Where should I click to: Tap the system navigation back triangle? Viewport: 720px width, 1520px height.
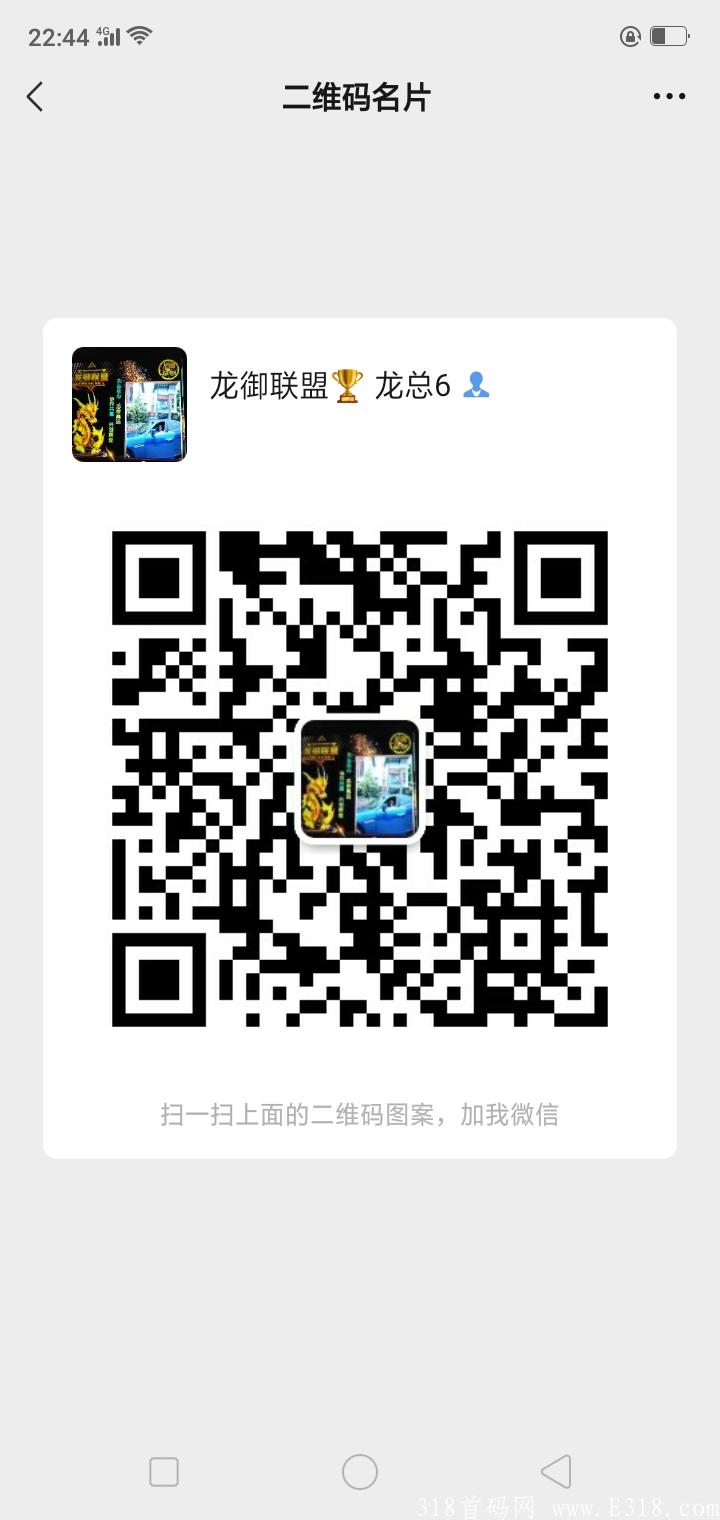[555, 1471]
